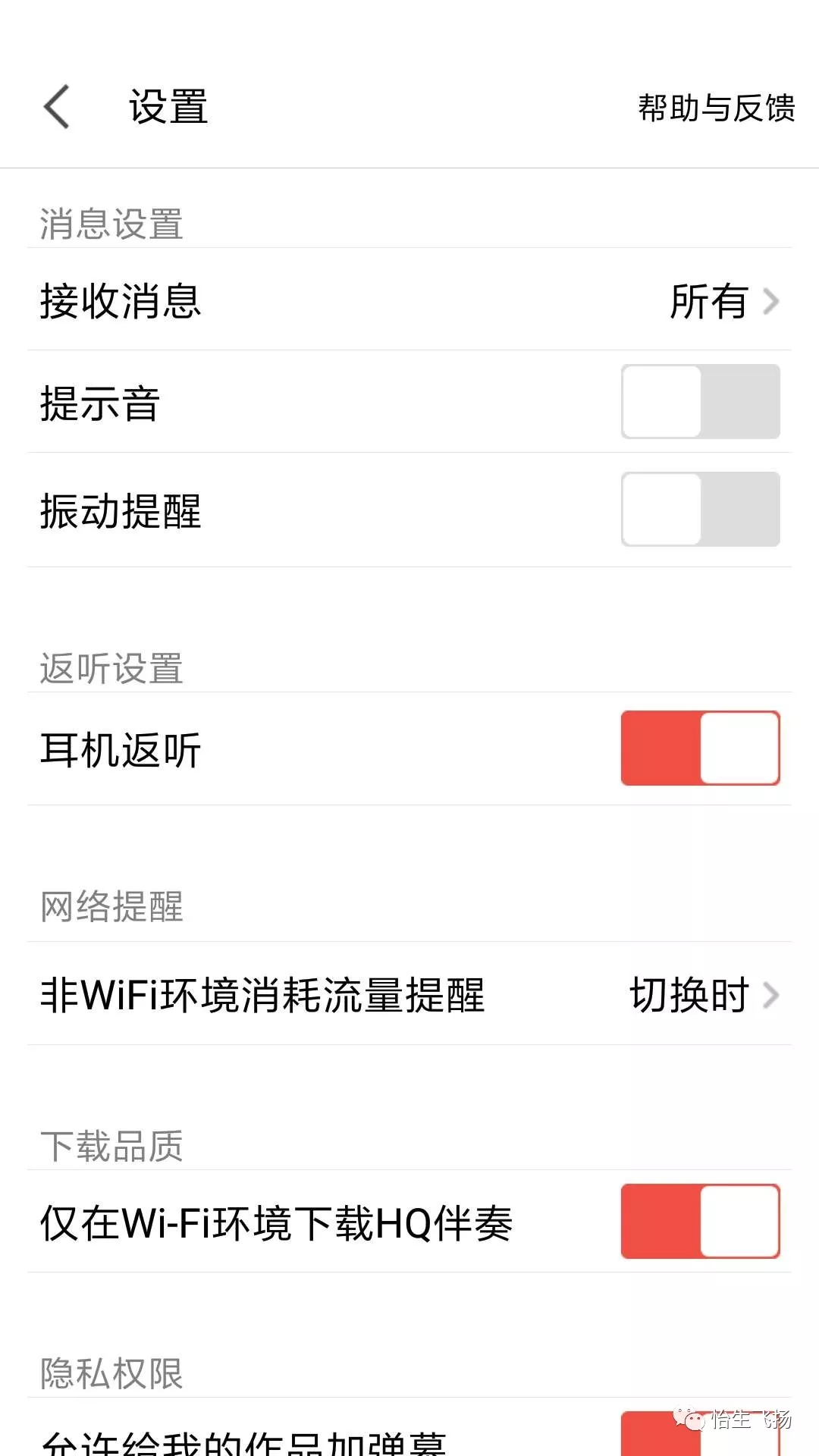Viewport: 819px width, 1456px height.
Task: Open the 接收消息 setting
Action: point(409,301)
